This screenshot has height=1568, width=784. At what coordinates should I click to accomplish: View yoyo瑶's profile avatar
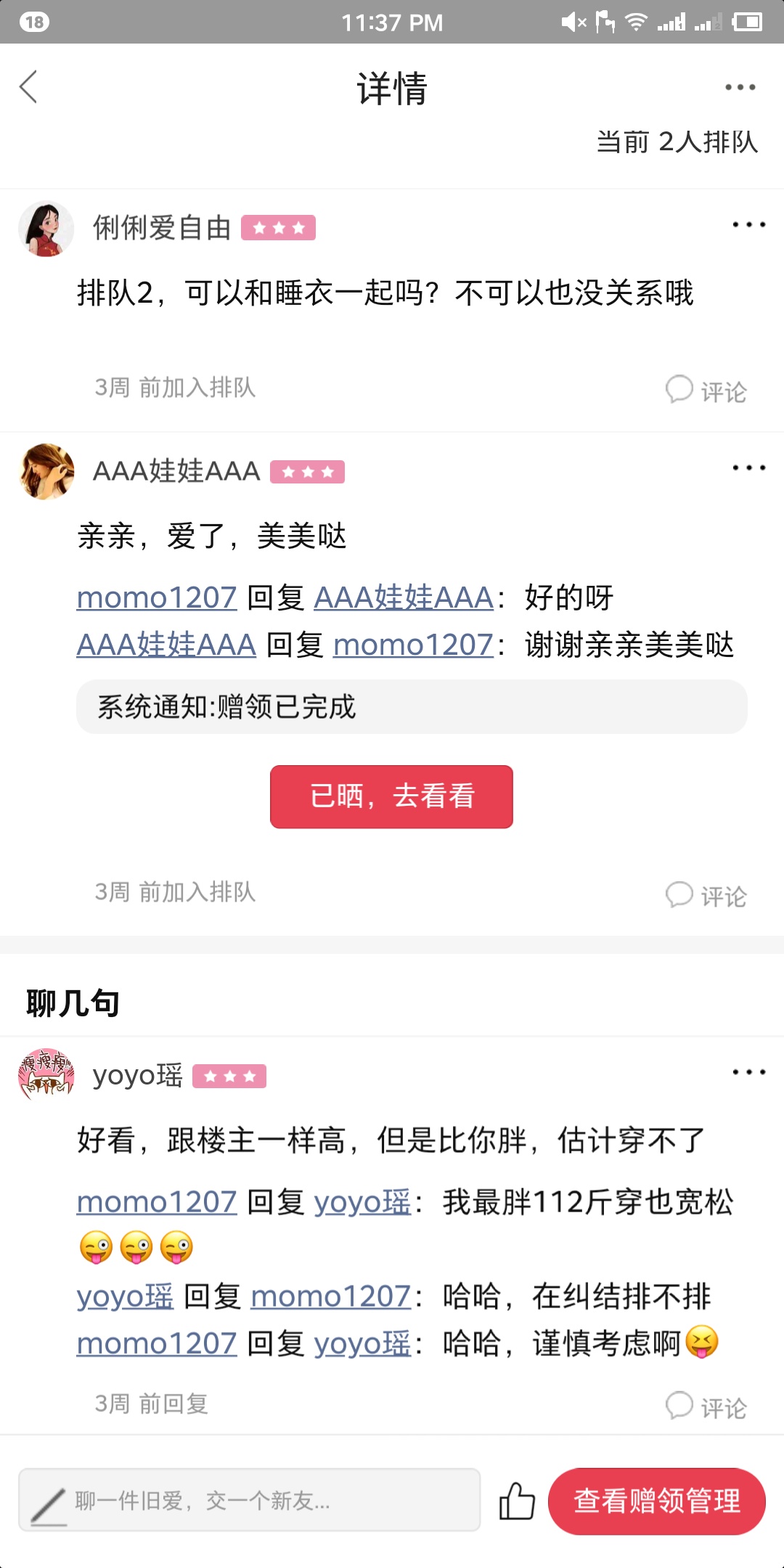(x=46, y=1074)
